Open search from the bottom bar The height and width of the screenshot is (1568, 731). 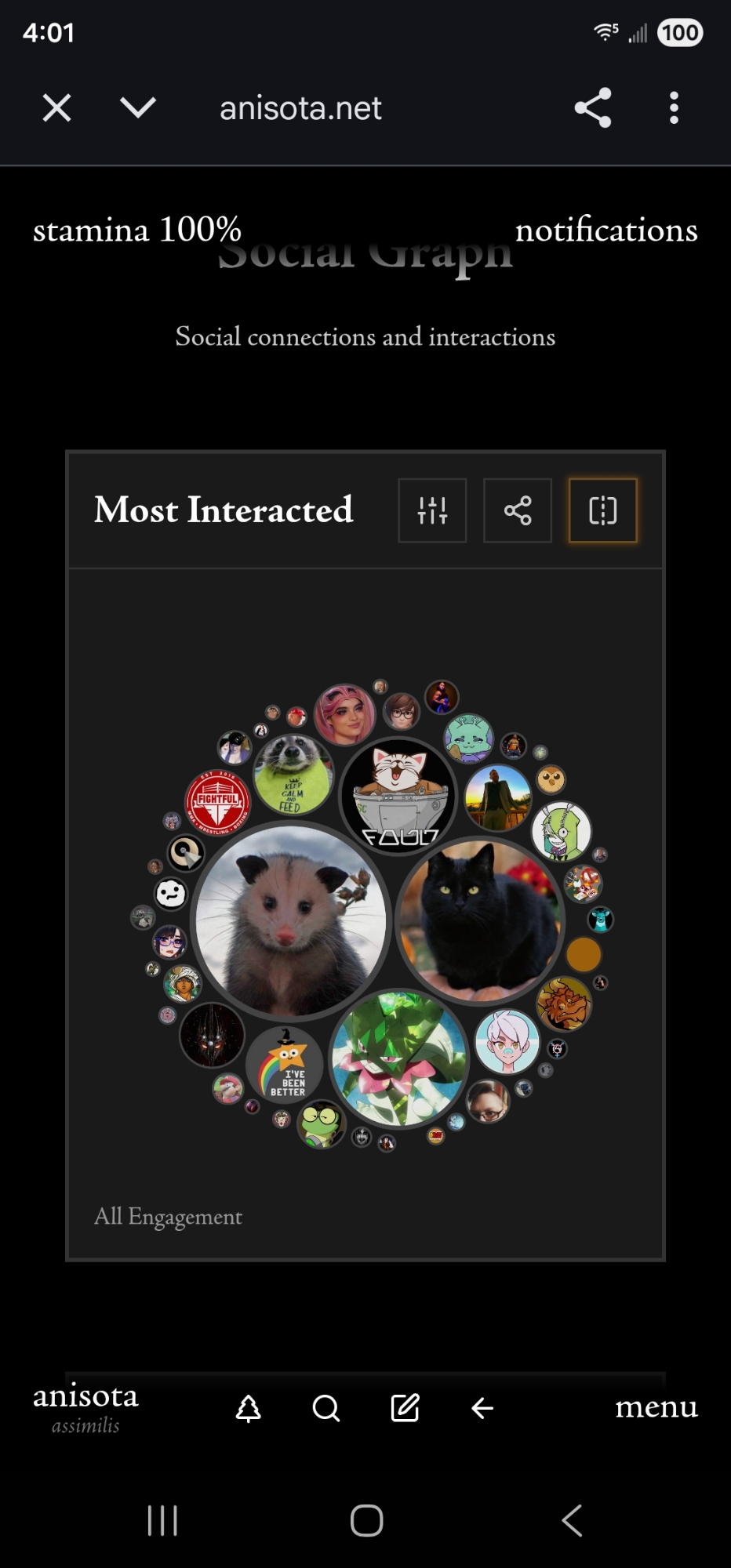click(326, 1409)
